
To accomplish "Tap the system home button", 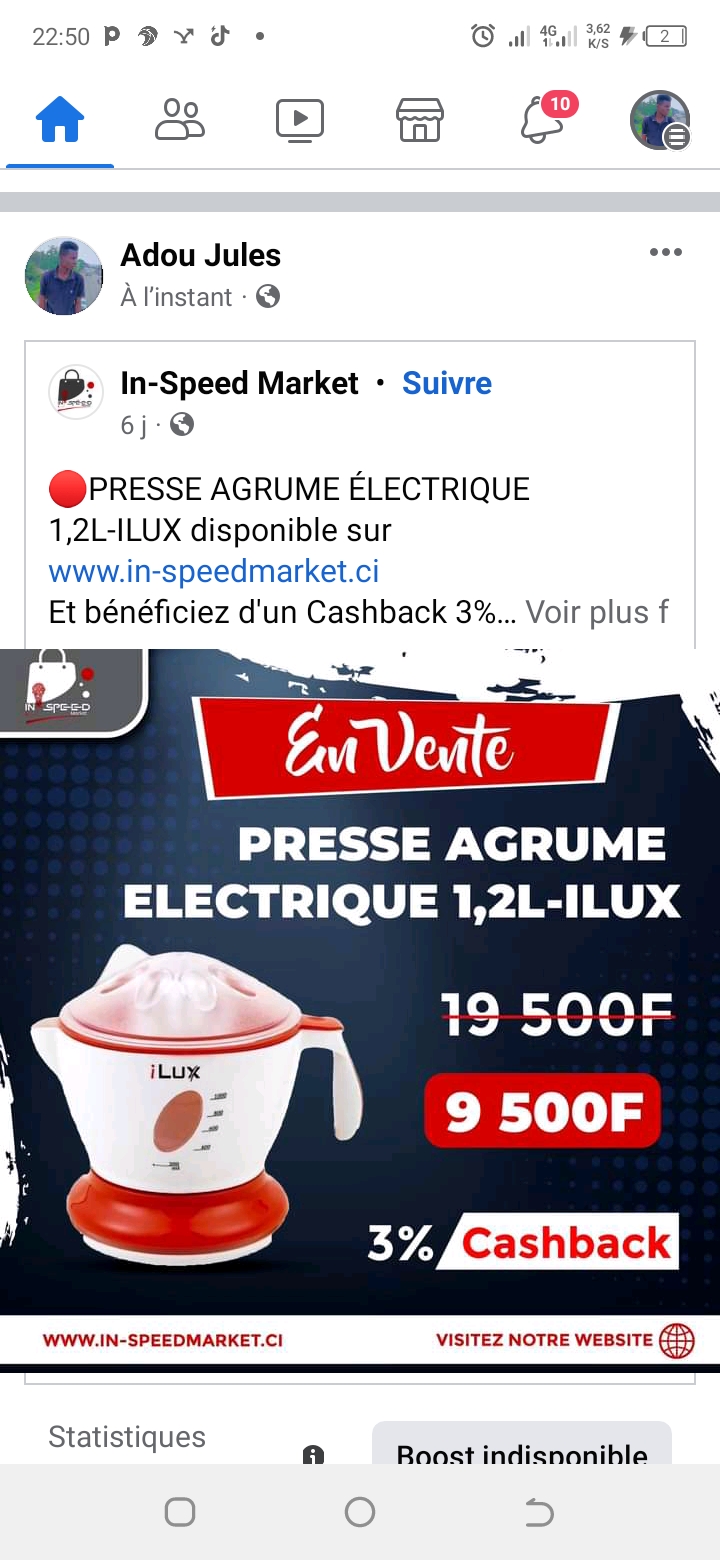I will click(360, 1513).
